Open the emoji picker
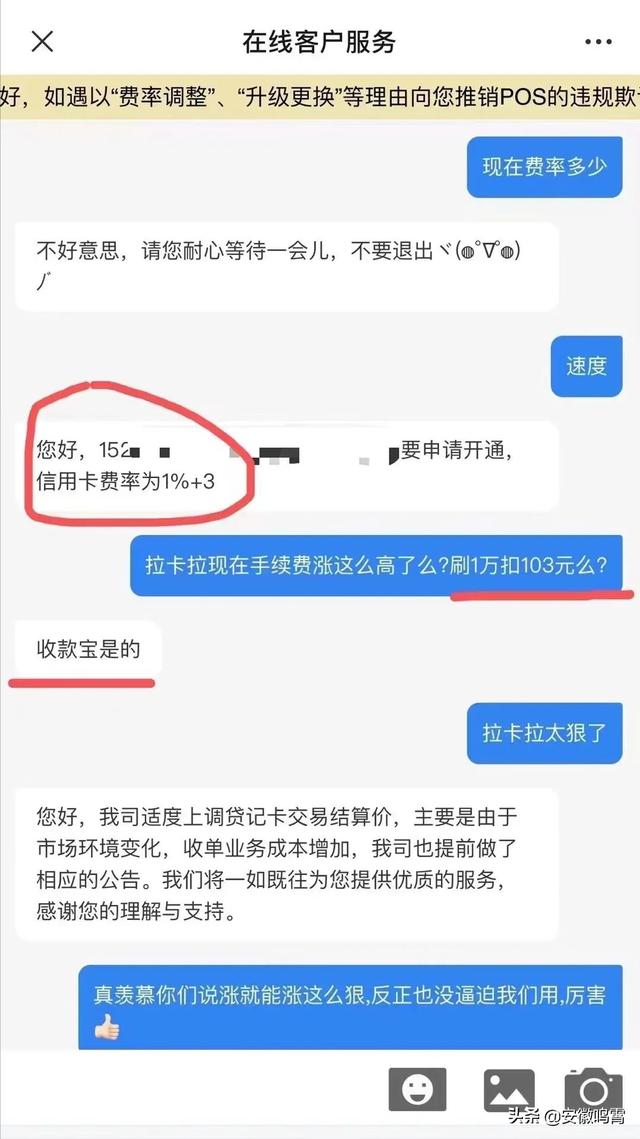Screen dimensions: 640x1139 pyautogui.click(x=417, y=1090)
